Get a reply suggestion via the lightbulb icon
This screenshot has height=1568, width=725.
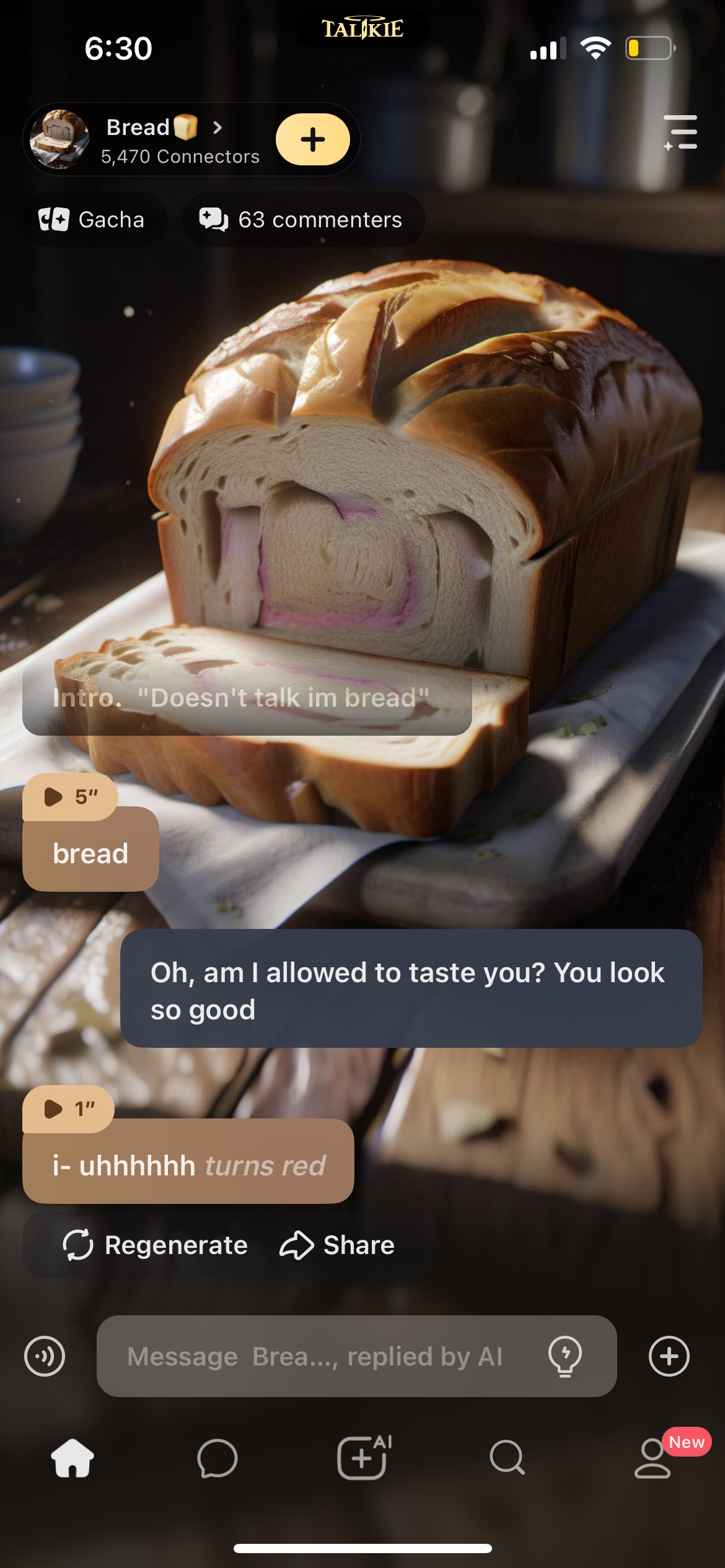click(x=565, y=1356)
